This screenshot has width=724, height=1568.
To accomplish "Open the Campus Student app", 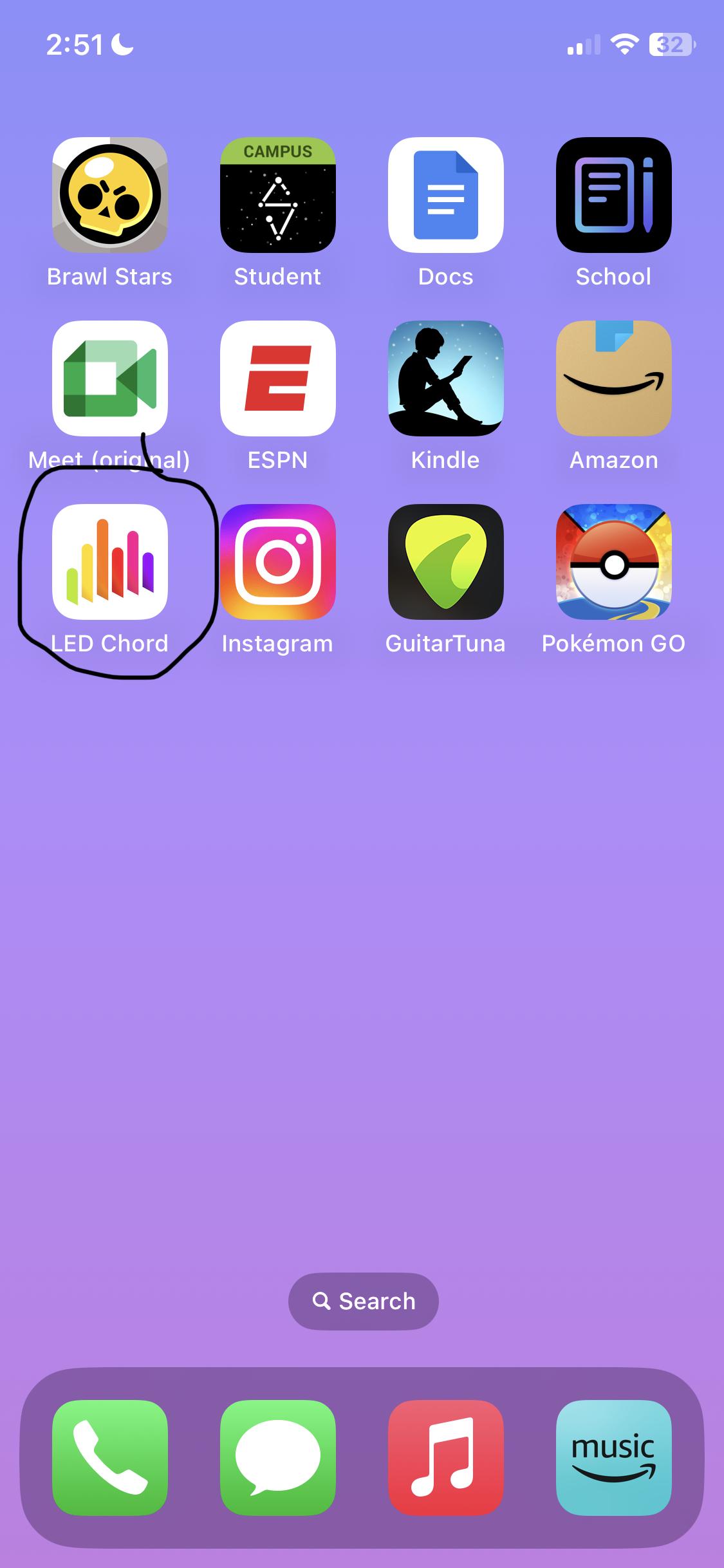I will pos(277,194).
